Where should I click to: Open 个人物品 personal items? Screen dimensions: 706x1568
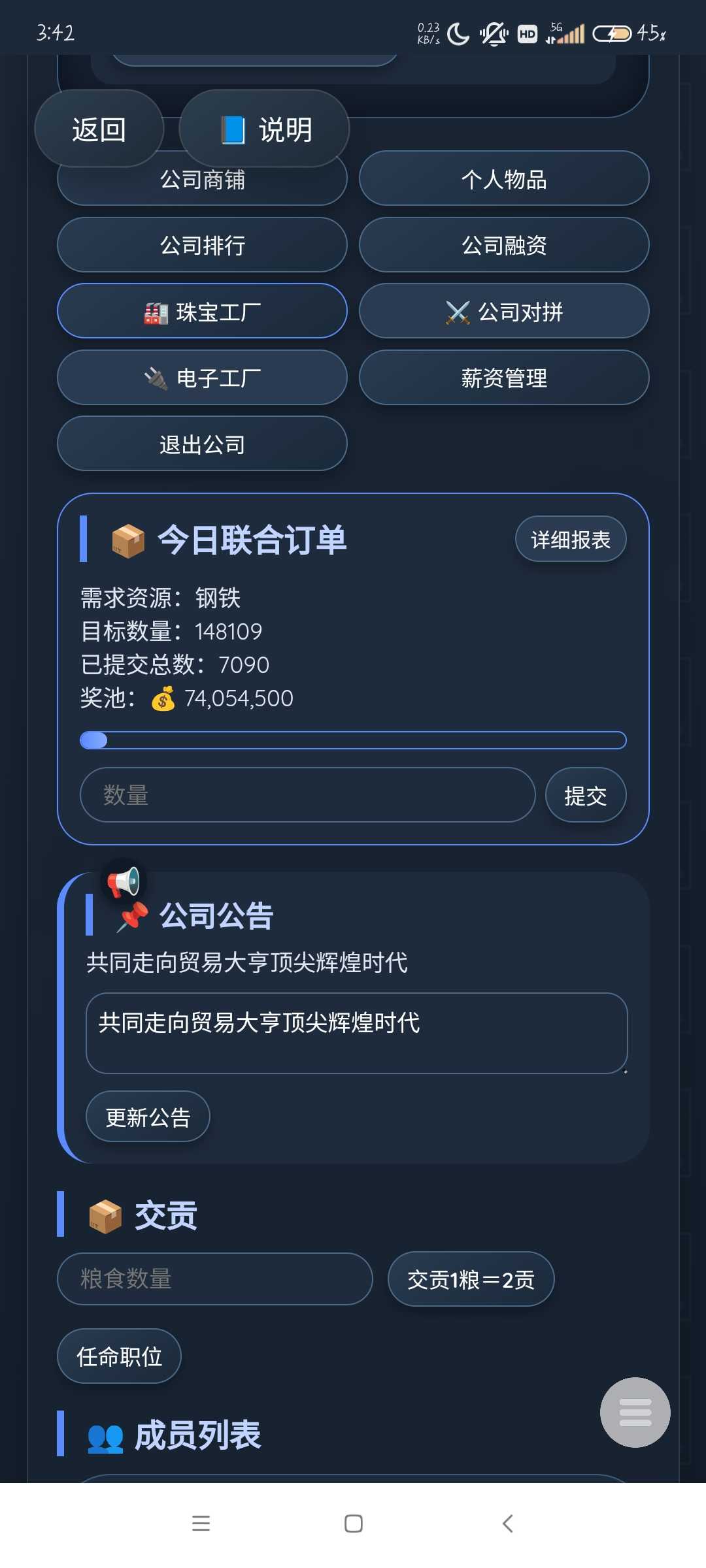tap(503, 179)
